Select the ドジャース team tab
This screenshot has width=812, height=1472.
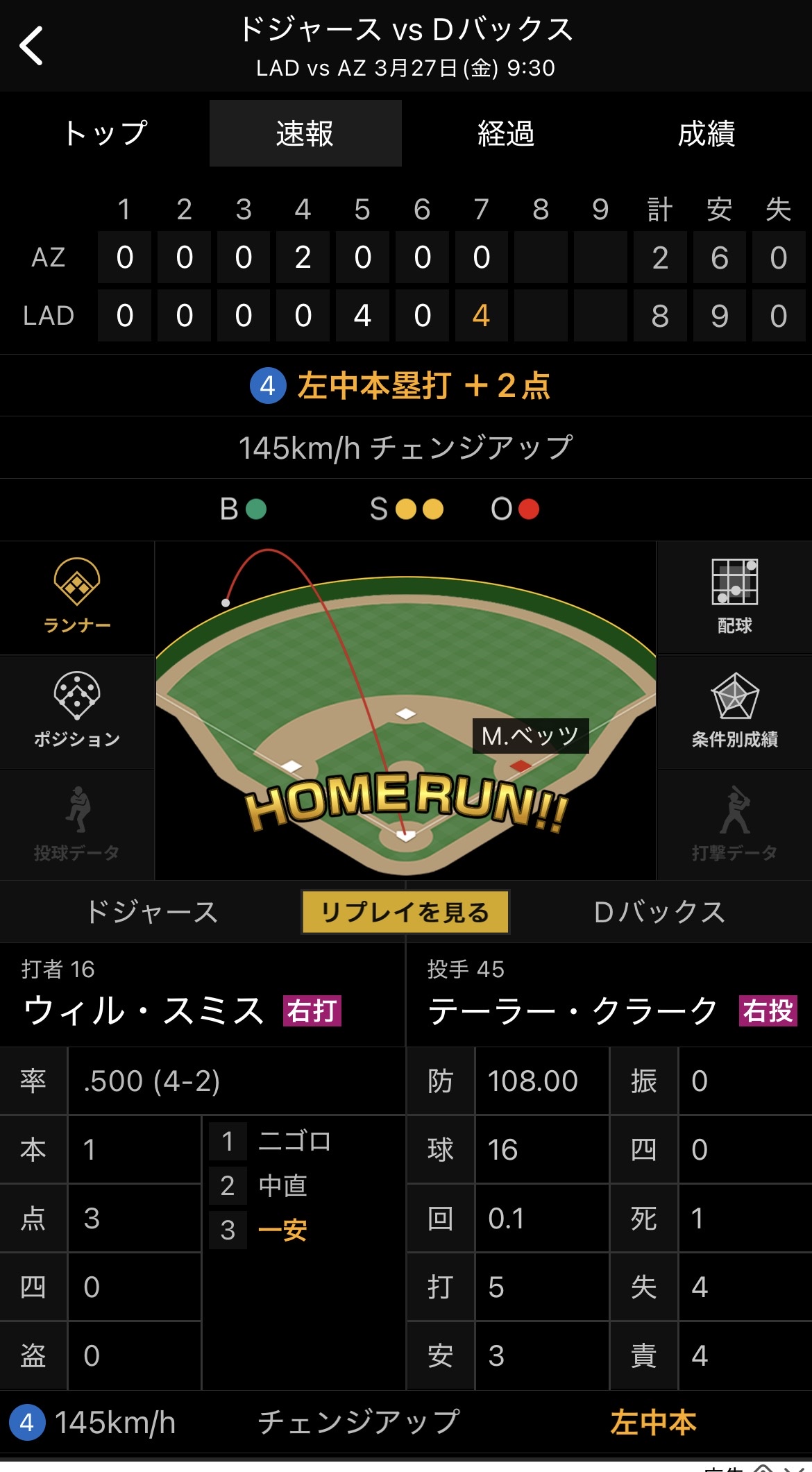point(151,912)
